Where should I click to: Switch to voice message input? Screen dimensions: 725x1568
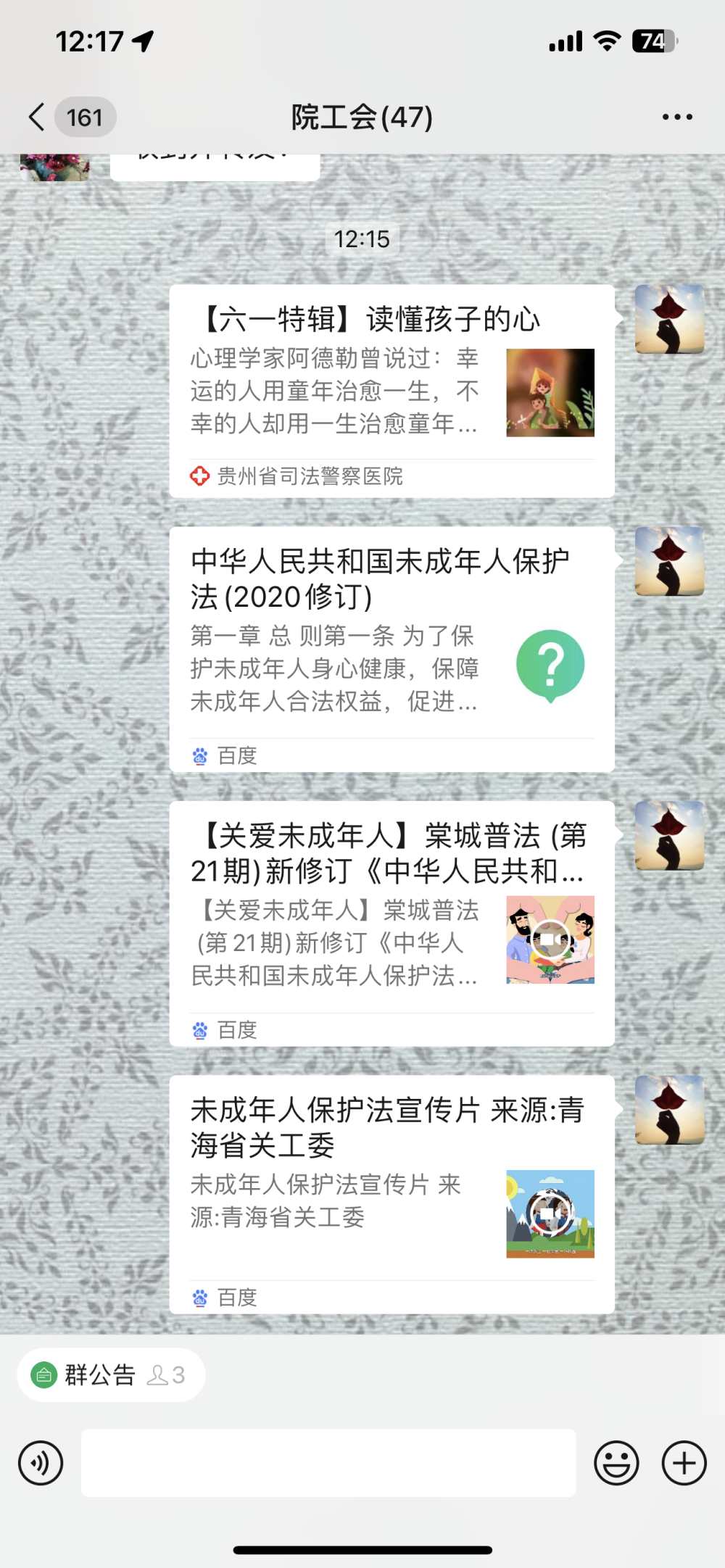click(x=41, y=1463)
